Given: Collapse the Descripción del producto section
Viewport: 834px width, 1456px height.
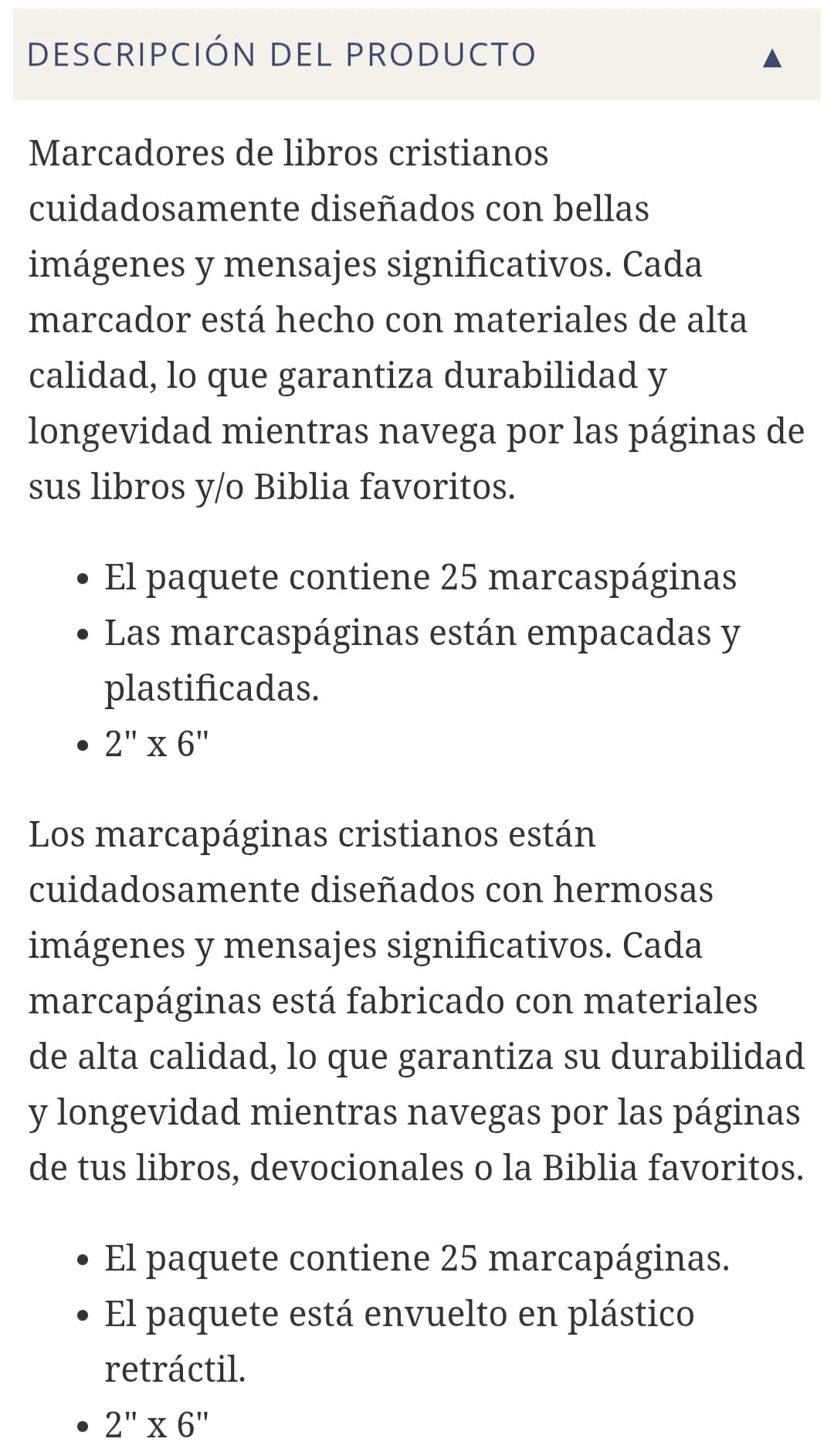Looking at the screenshot, I should (771, 57).
